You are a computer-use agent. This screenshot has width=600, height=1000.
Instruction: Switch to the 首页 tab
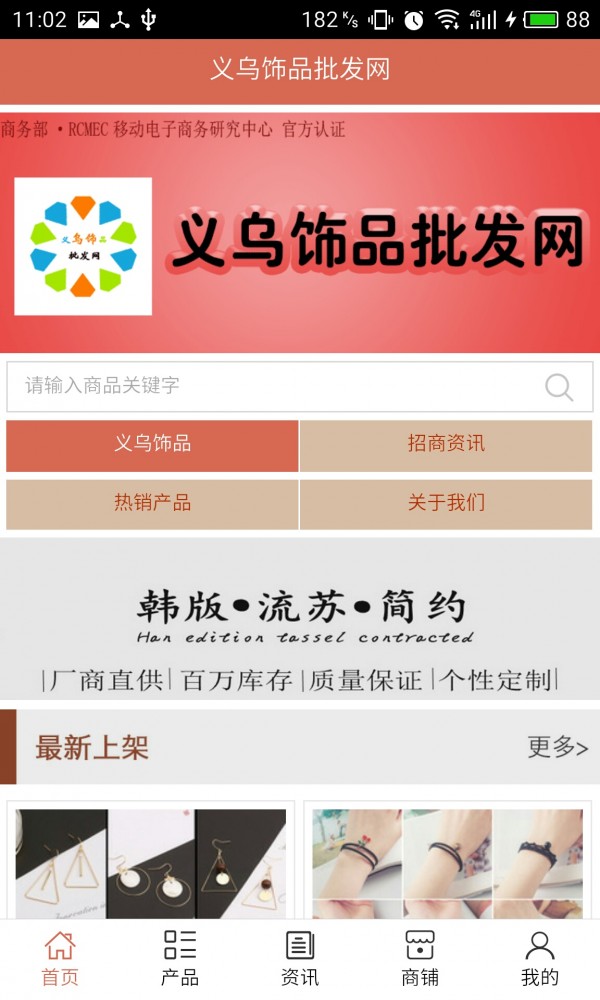pyautogui.click(x=60, y=959)
